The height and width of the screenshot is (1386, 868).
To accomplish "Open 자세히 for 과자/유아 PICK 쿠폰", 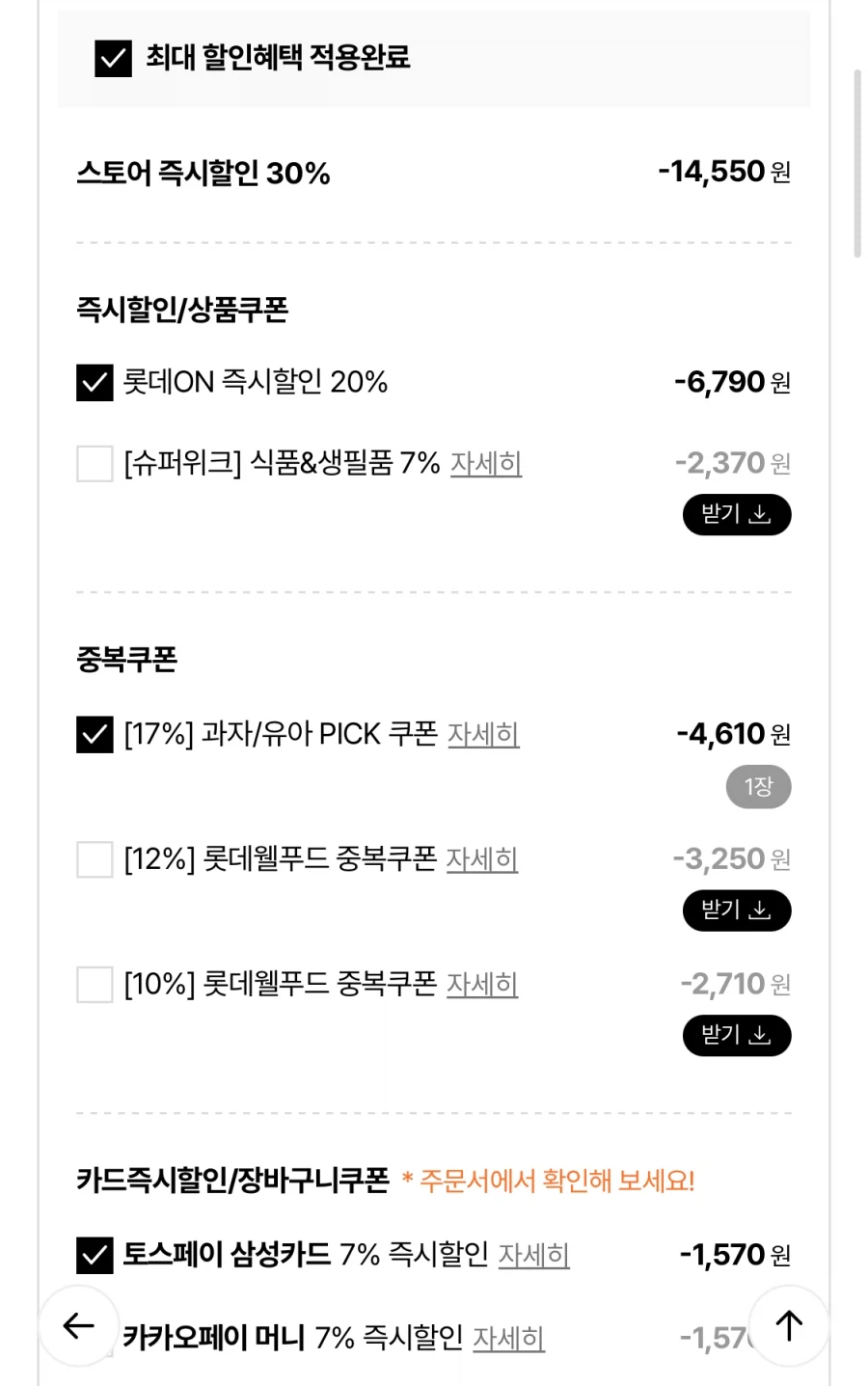I will click(x=482, y=735).
